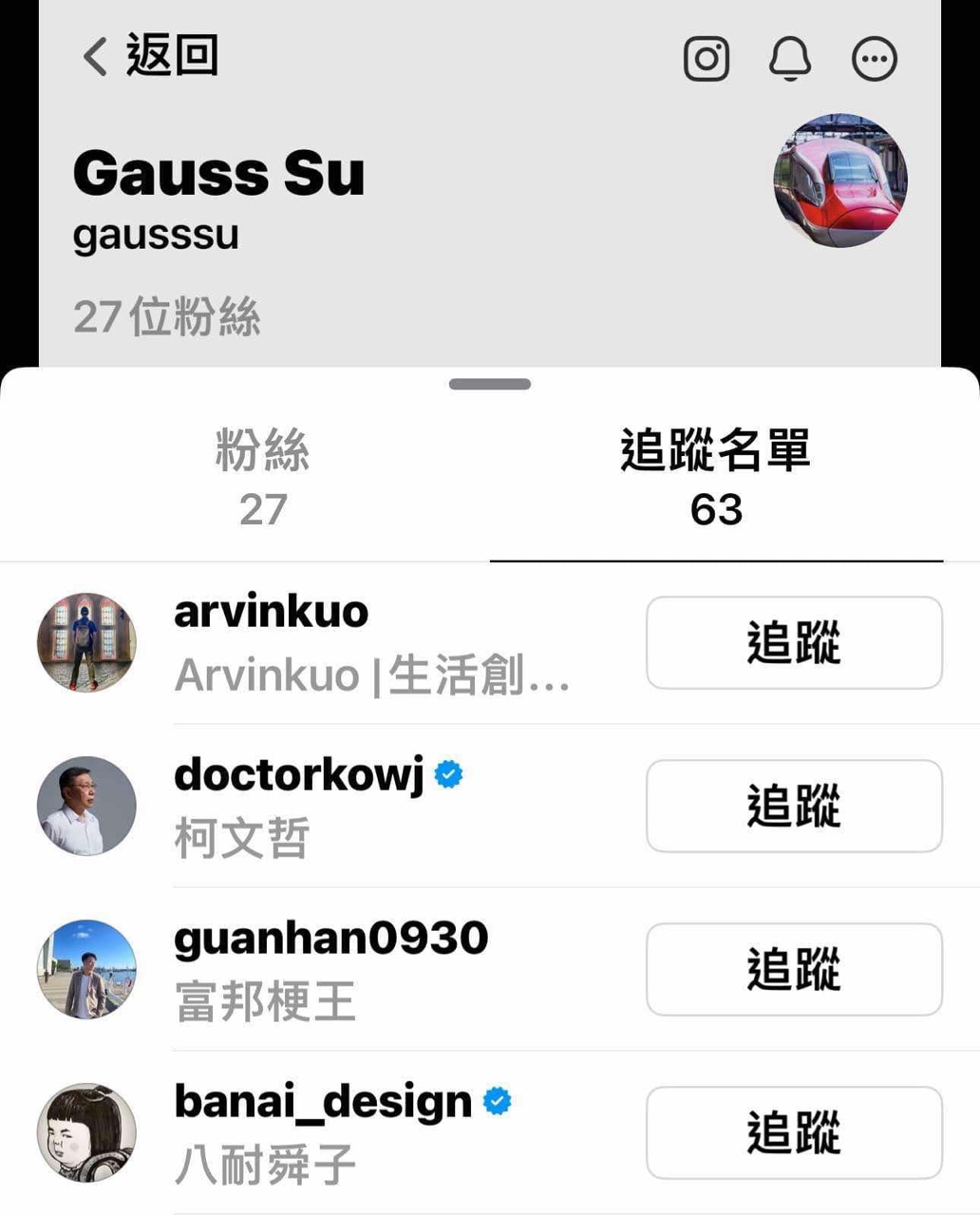Open doctorkowj's profile

(x=298, y=776)
